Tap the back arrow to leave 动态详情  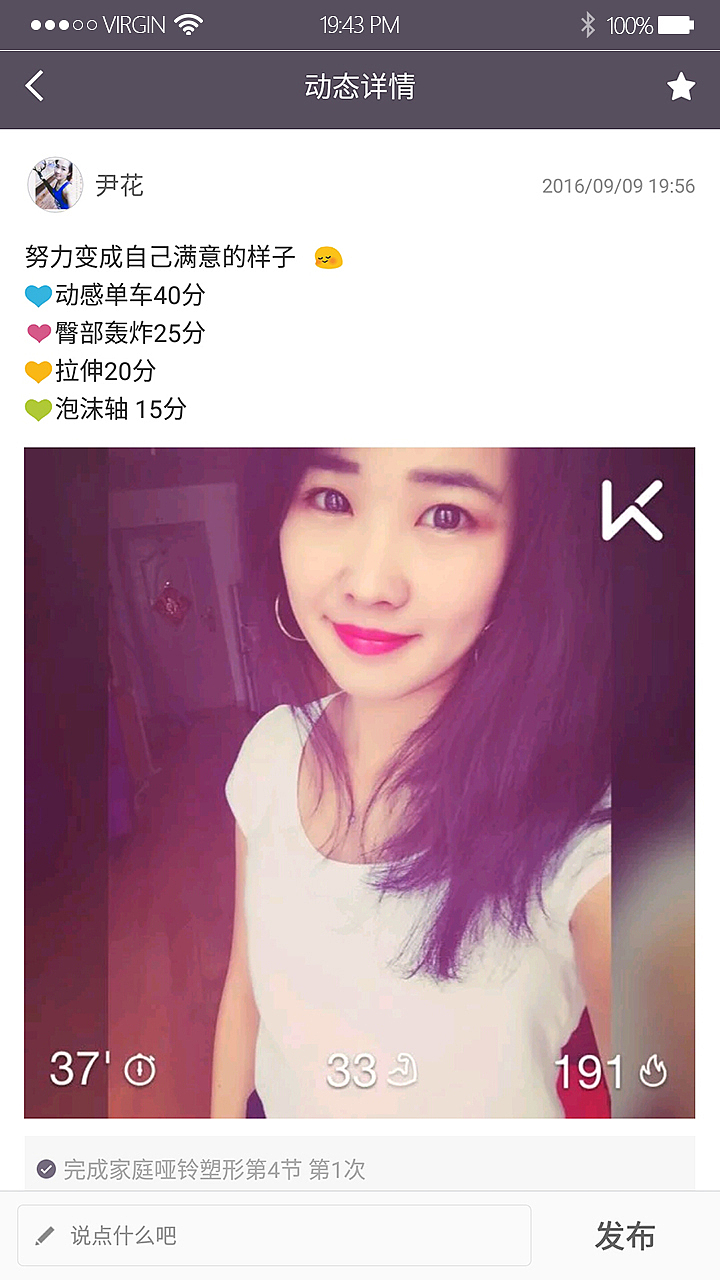pyautogui.click(x=33, y=87)
